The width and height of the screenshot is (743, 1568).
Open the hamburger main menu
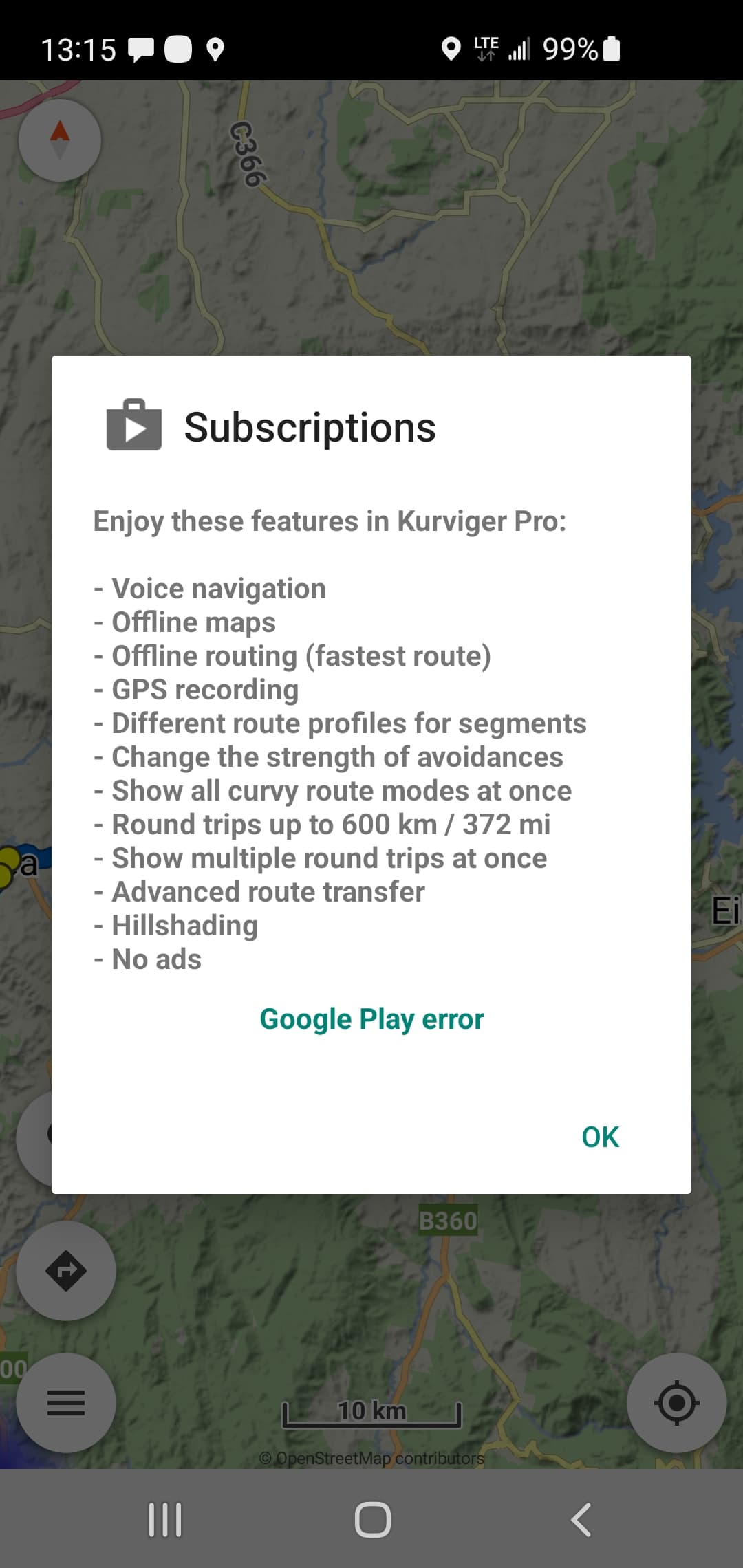coord(66,1403)
